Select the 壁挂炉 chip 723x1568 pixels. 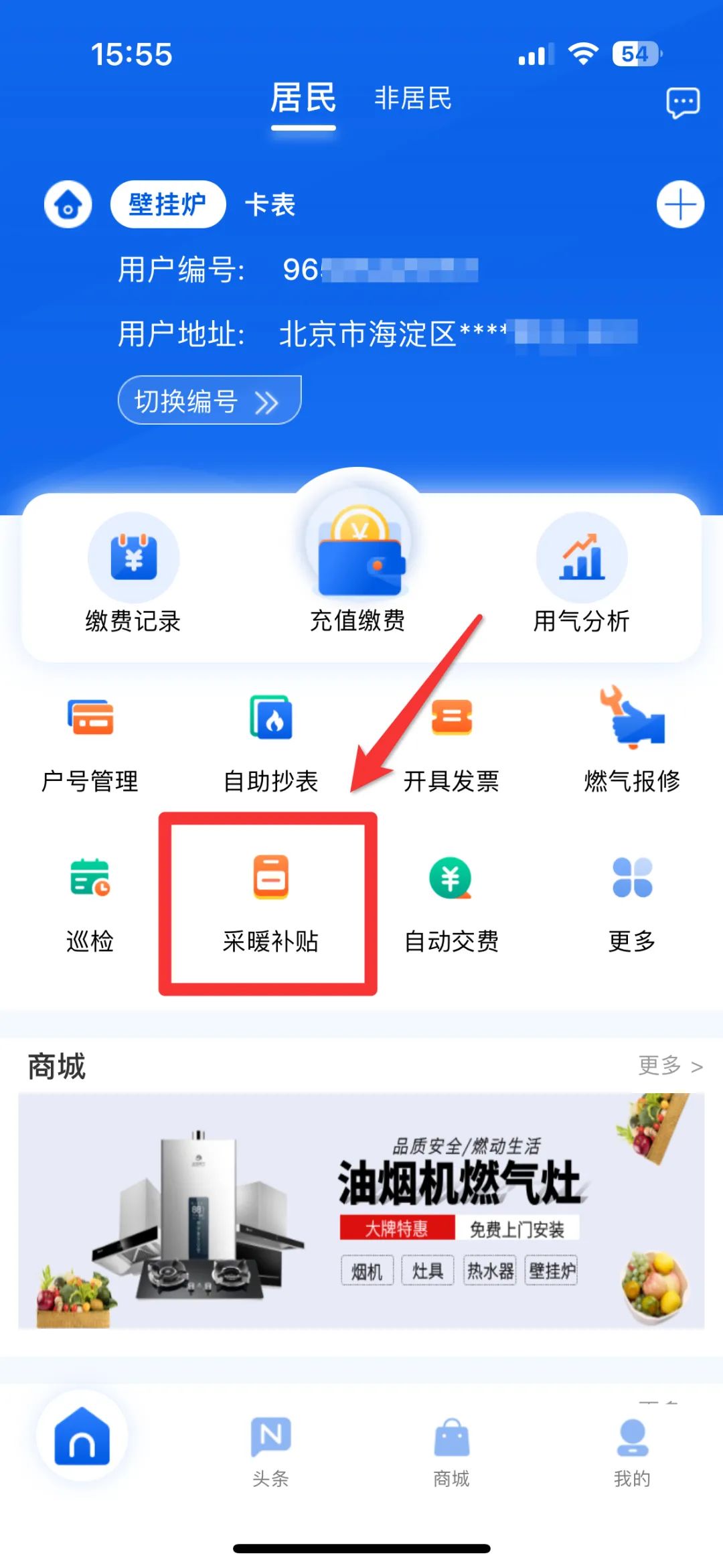[167, 204]
